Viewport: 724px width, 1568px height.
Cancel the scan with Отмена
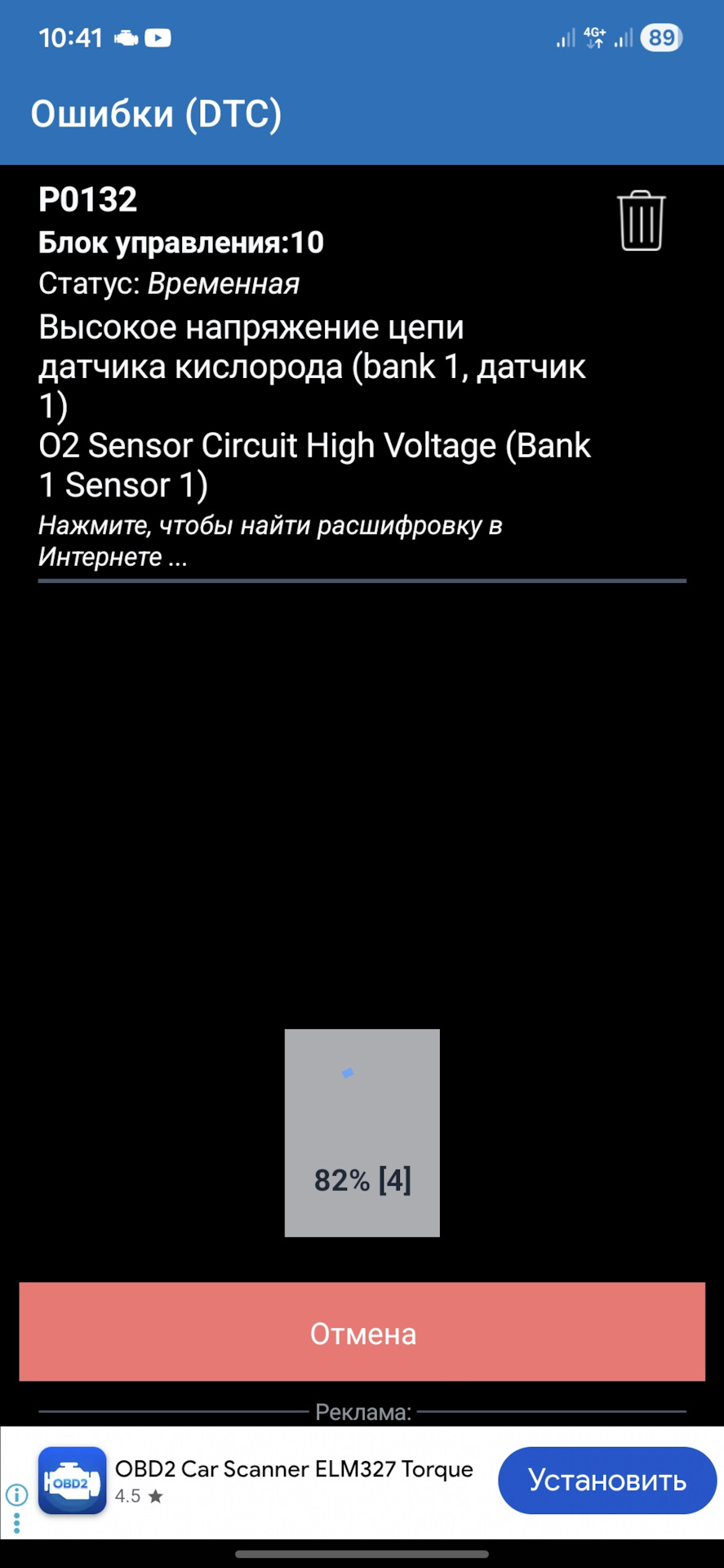pos(362,1333)
